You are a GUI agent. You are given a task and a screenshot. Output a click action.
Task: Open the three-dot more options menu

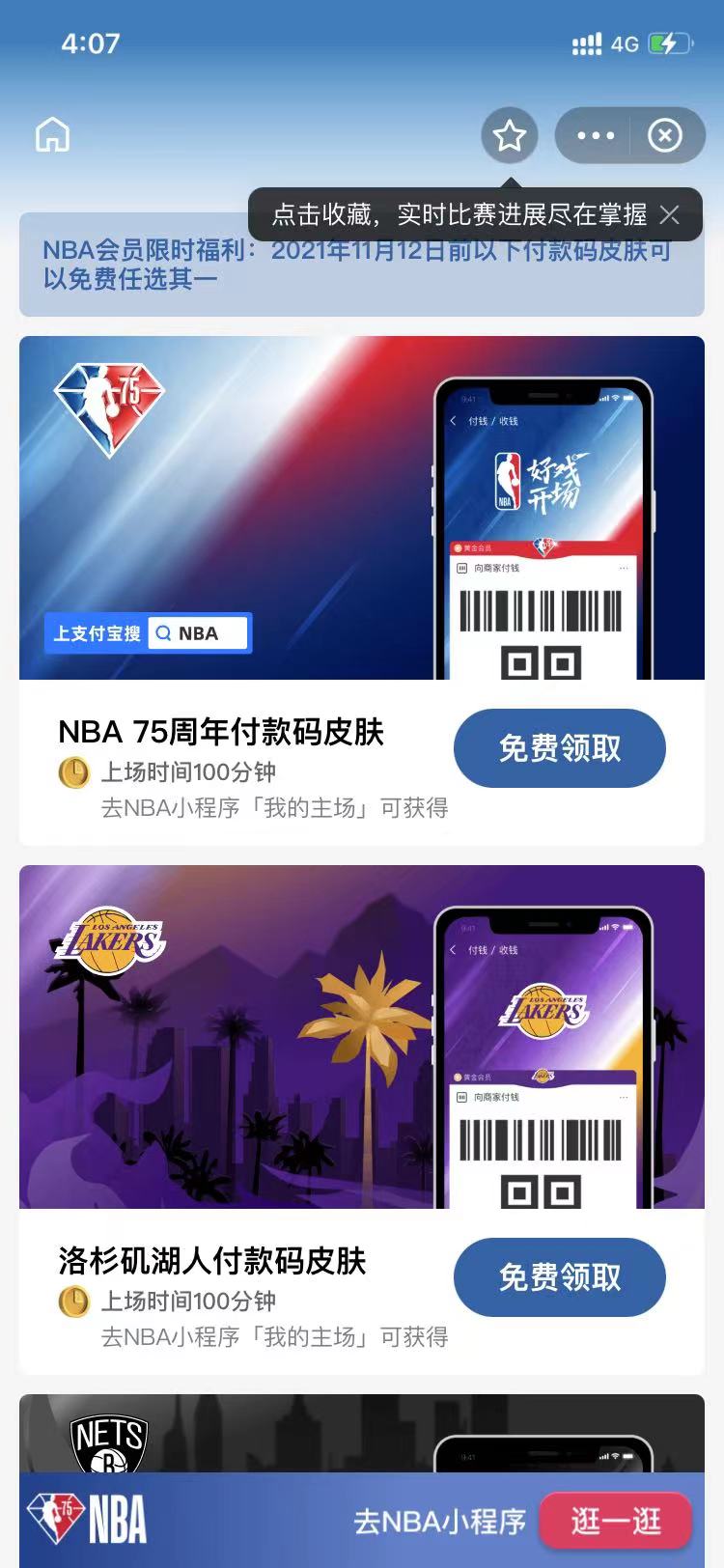click(595, 136)
